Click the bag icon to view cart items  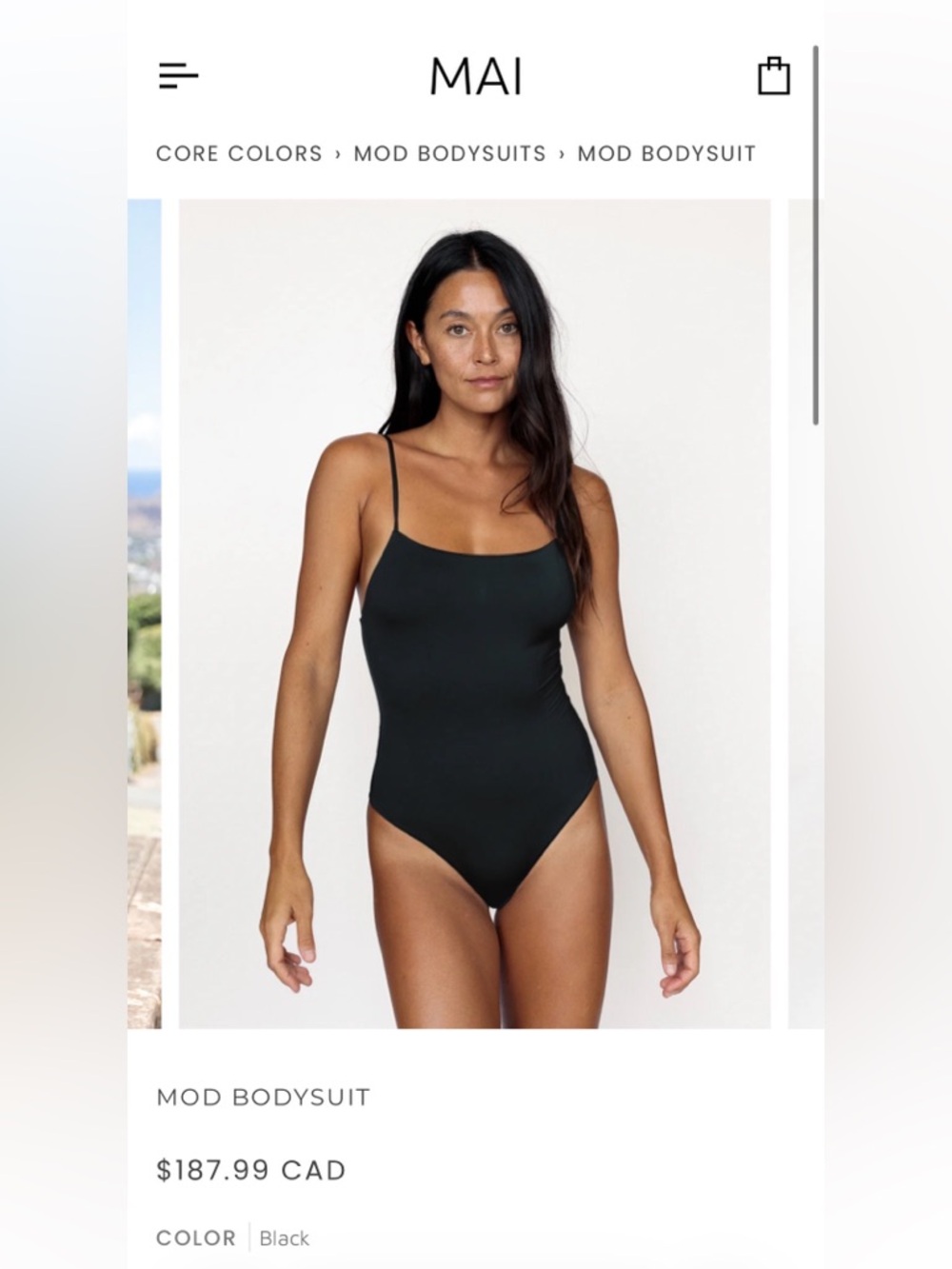point(774,75)
